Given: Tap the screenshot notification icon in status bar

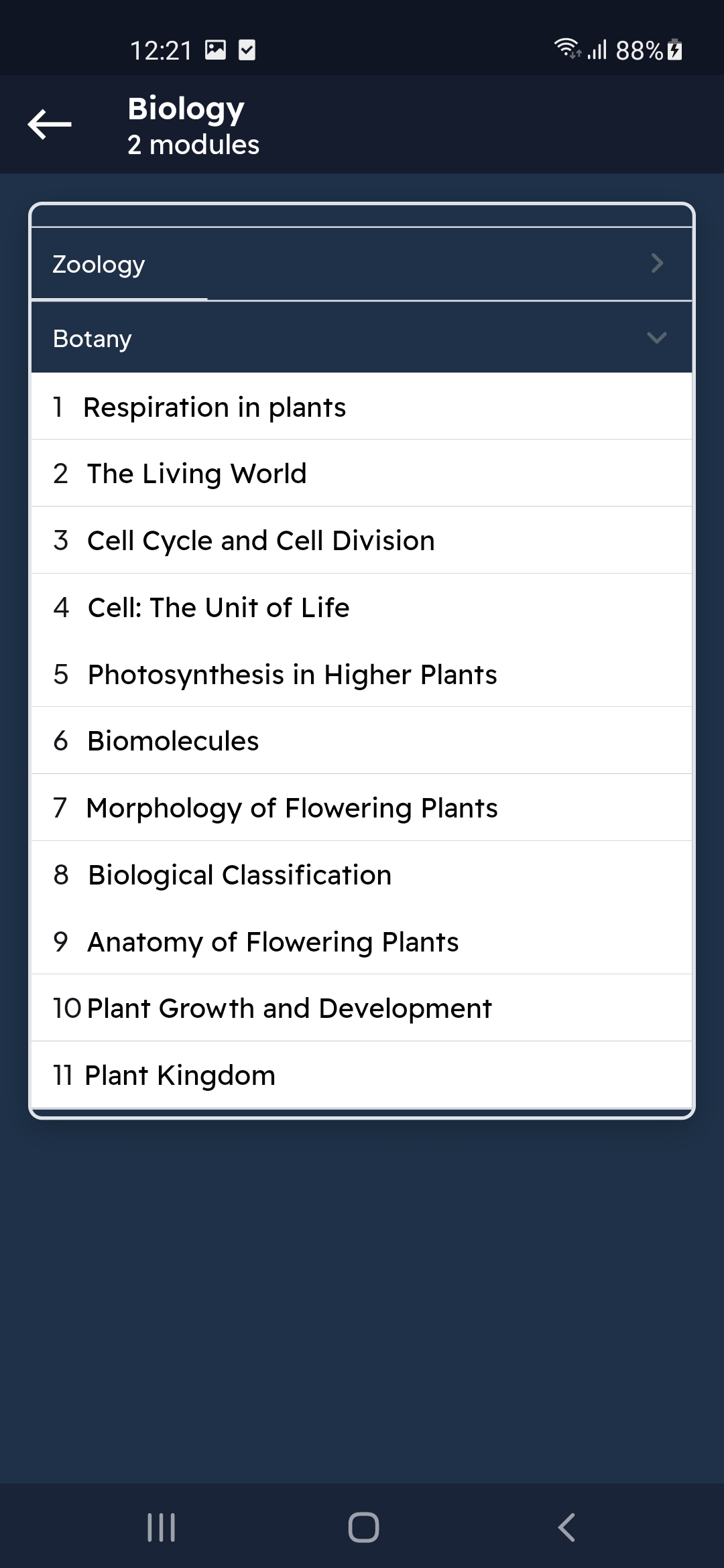Looking at the screenshot, I should coord(215,49).
